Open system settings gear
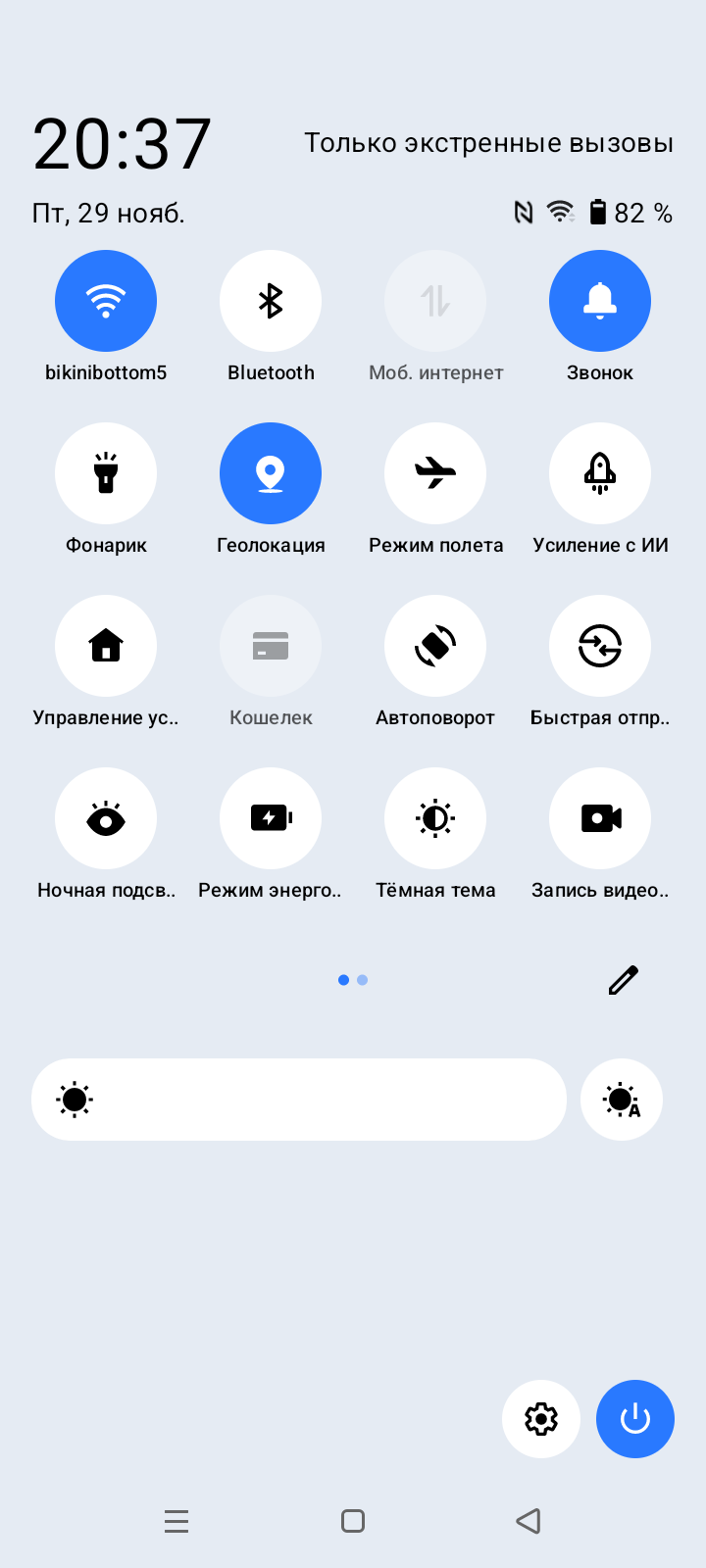The width and height of the screenshot is (706, 1568). coord(541,1419)
